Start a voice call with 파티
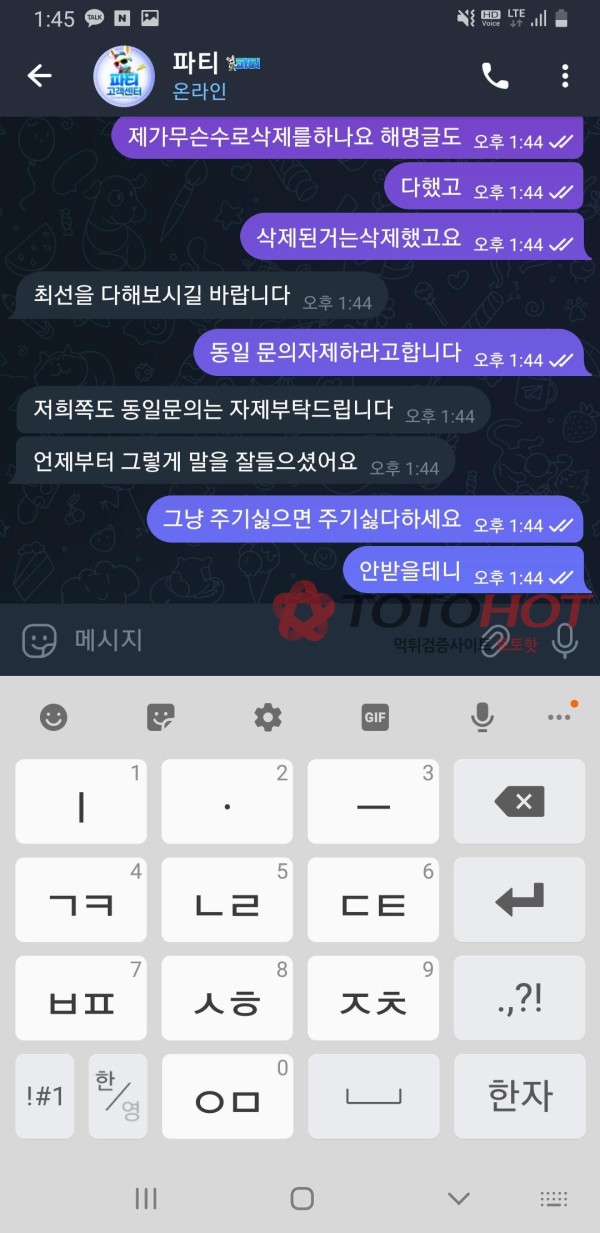Screen dimensions: 600x1233 click(495, 76)
